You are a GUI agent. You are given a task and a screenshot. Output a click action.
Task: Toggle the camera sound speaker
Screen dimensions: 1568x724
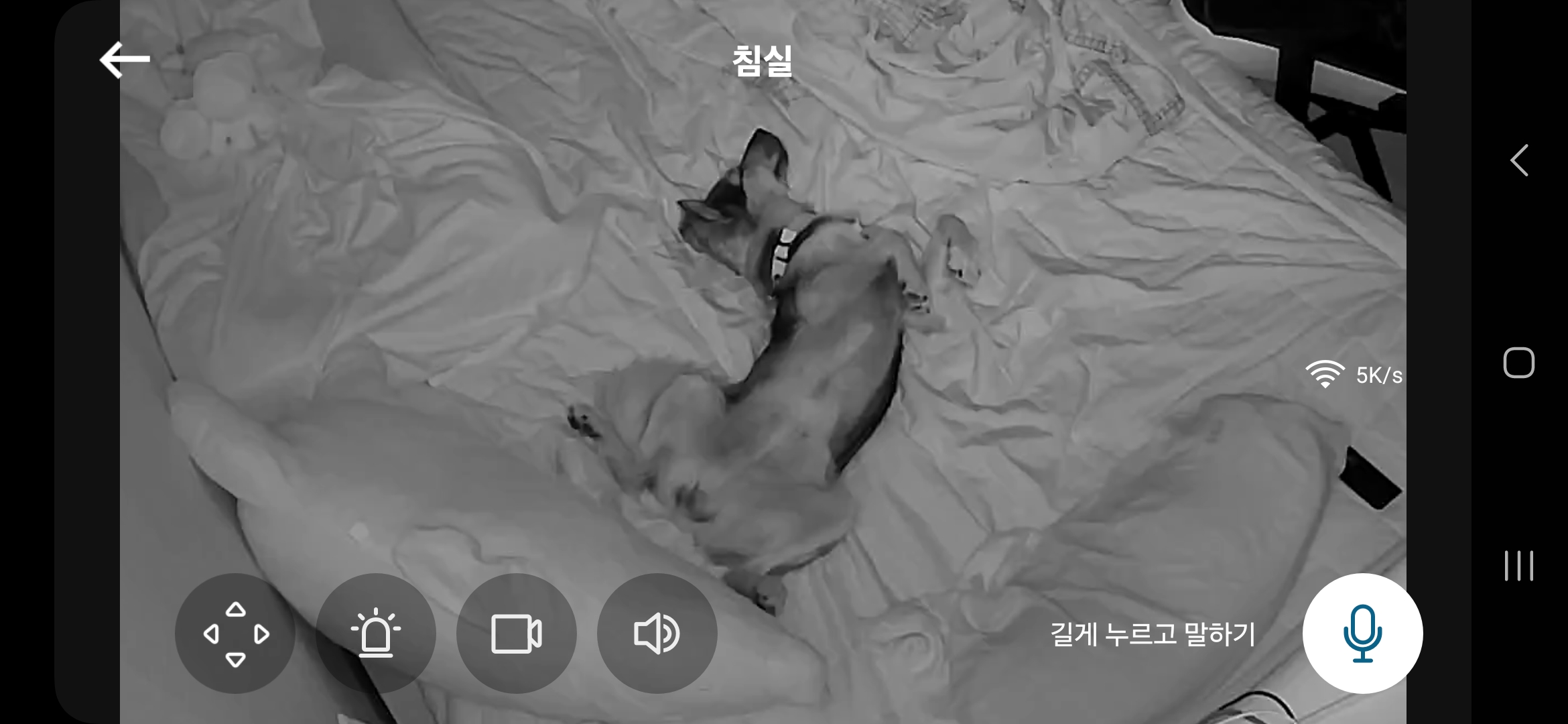pyautogui.click(x=657, y=633)
